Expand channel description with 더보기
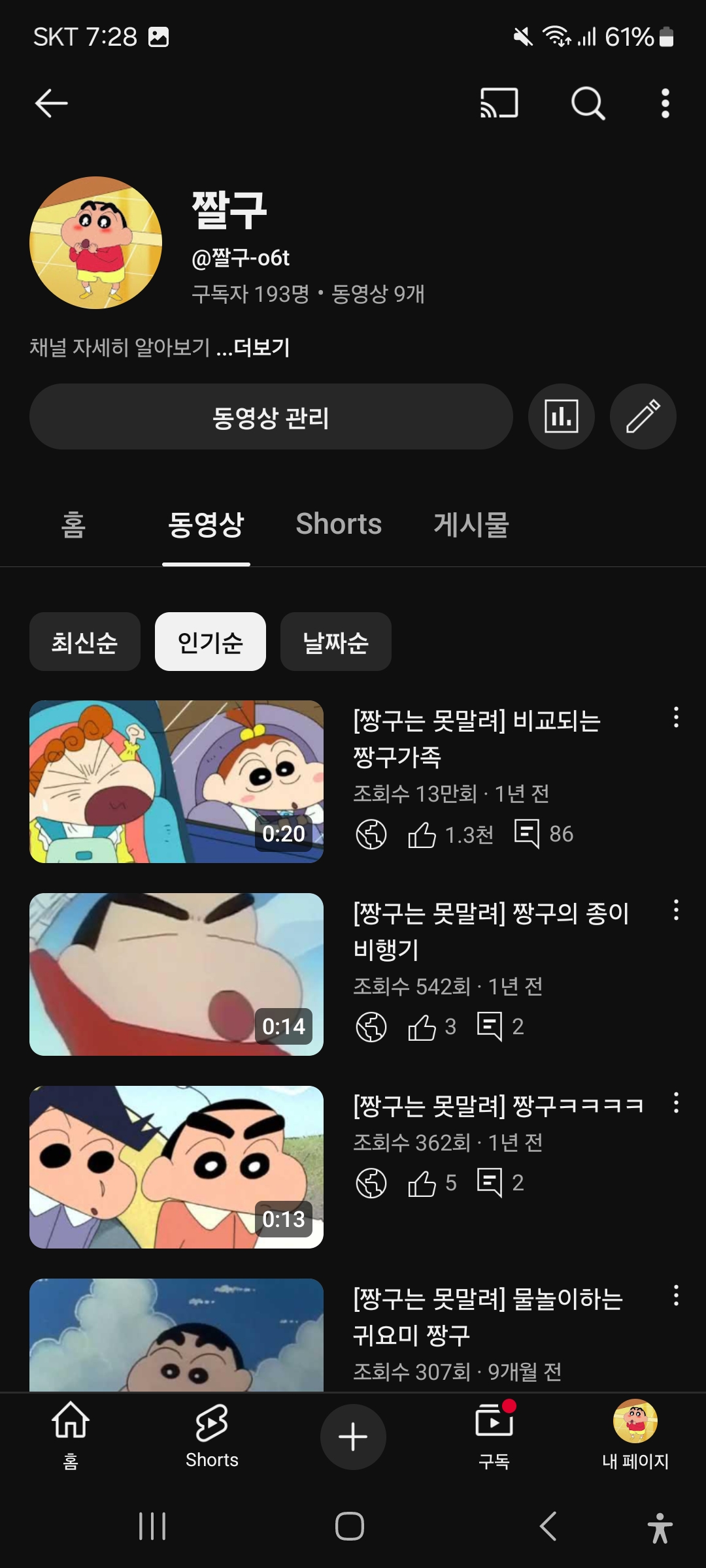 [261, 347]
